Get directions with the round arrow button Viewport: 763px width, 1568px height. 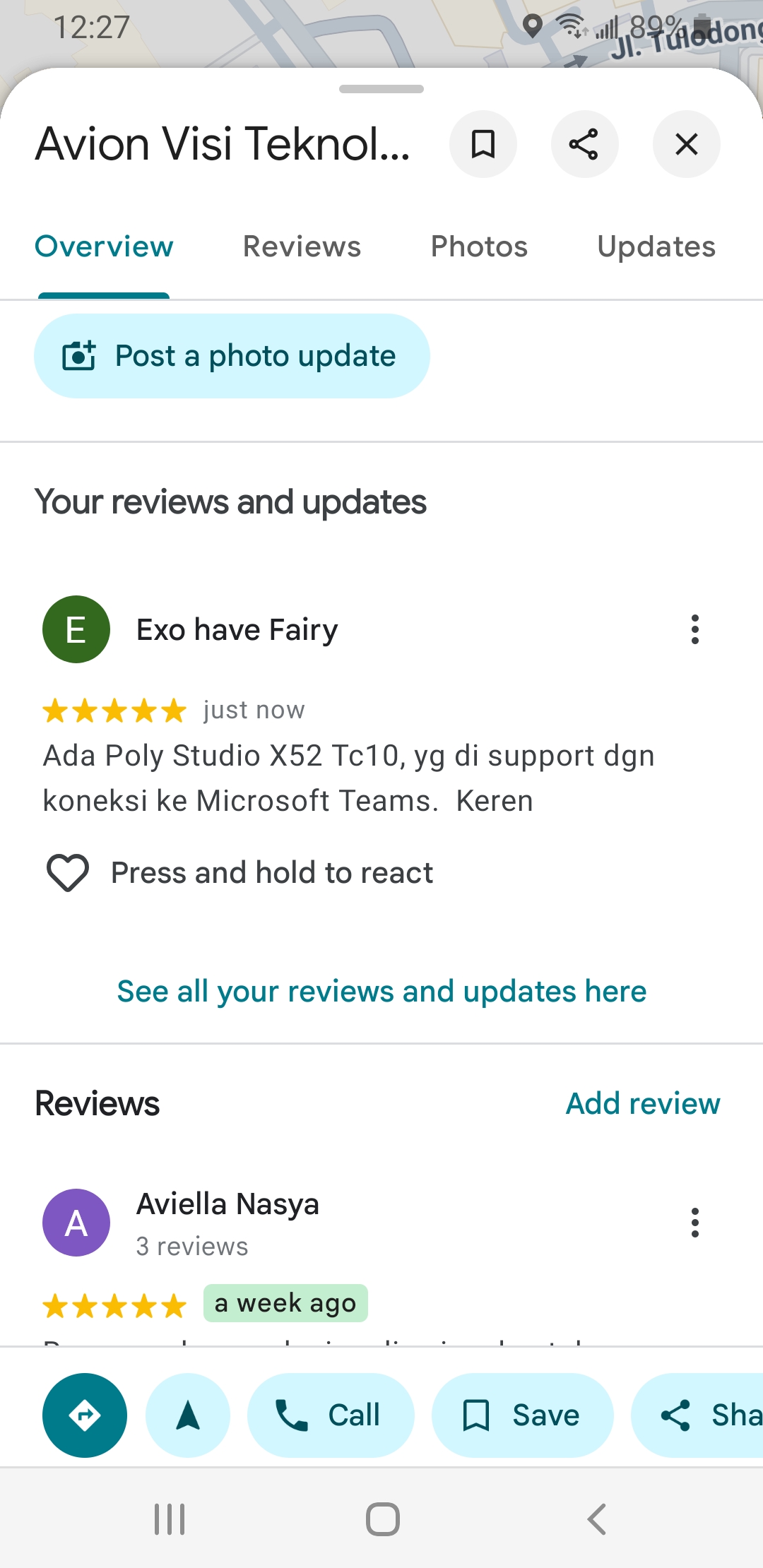click(85, 1415)
